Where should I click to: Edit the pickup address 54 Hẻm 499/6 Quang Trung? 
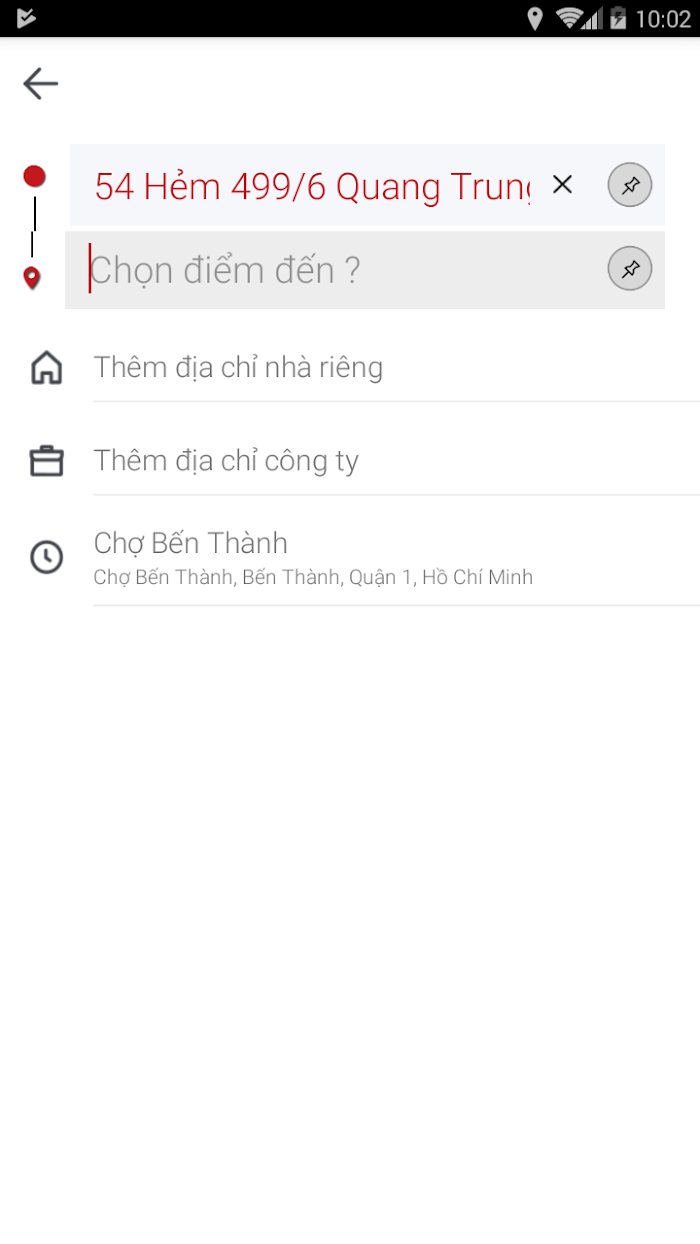(312, 186)
